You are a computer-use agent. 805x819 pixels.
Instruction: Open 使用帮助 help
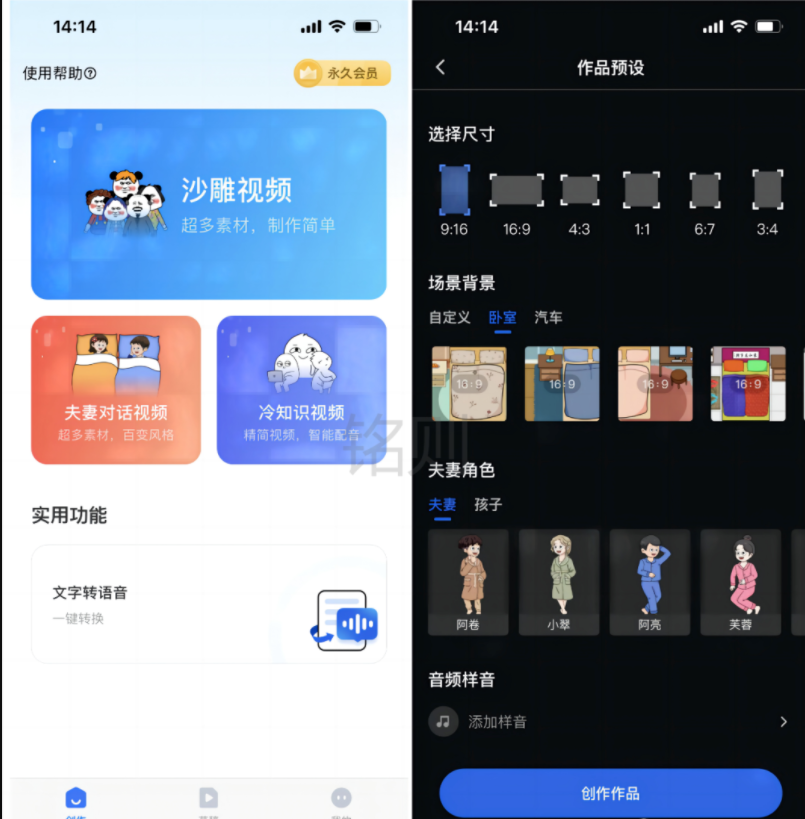point(60,73)
